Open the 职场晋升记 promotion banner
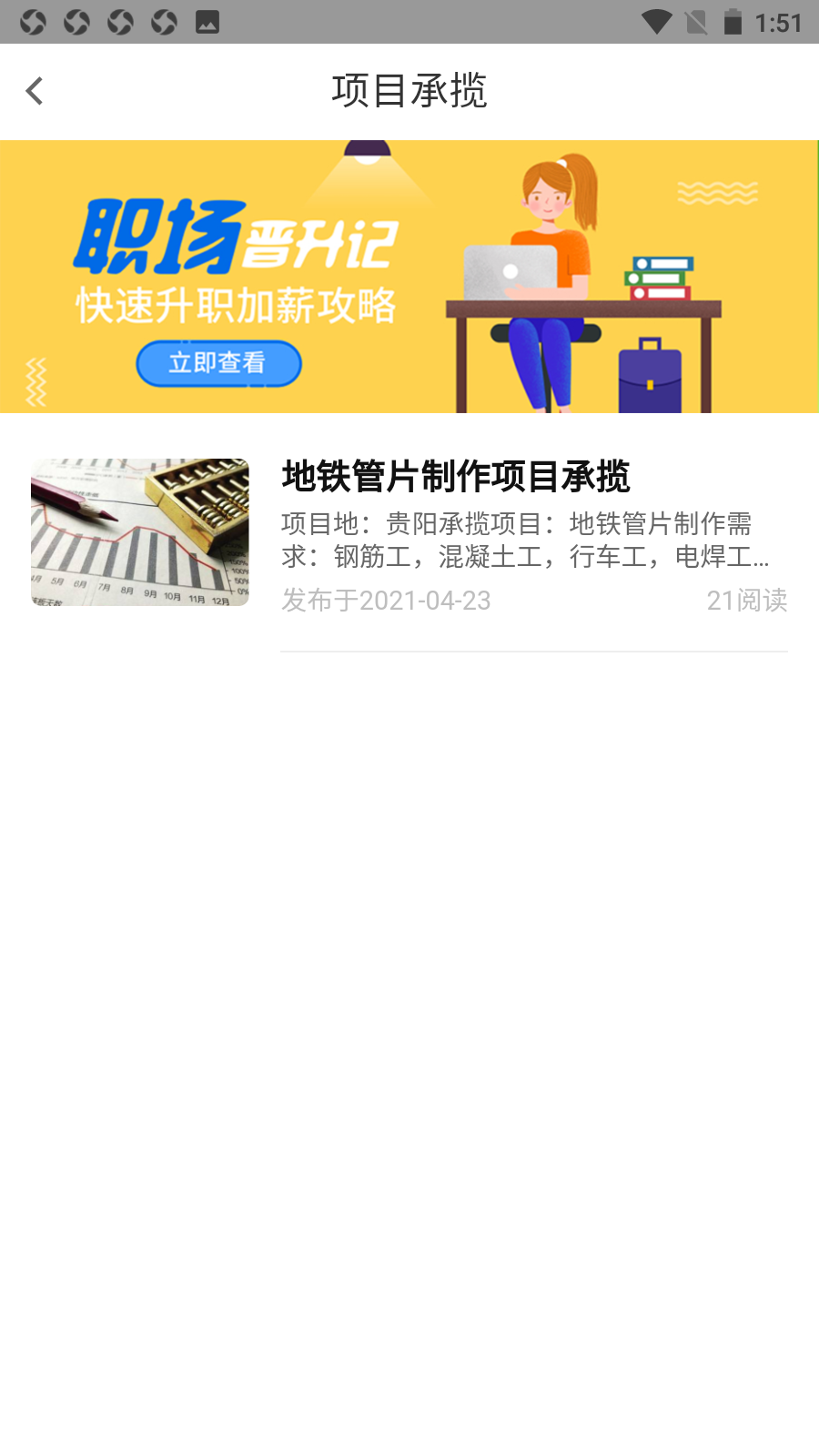Image resolution: width=819 pixels, height=1456 pixels. (x=409, y=277)
